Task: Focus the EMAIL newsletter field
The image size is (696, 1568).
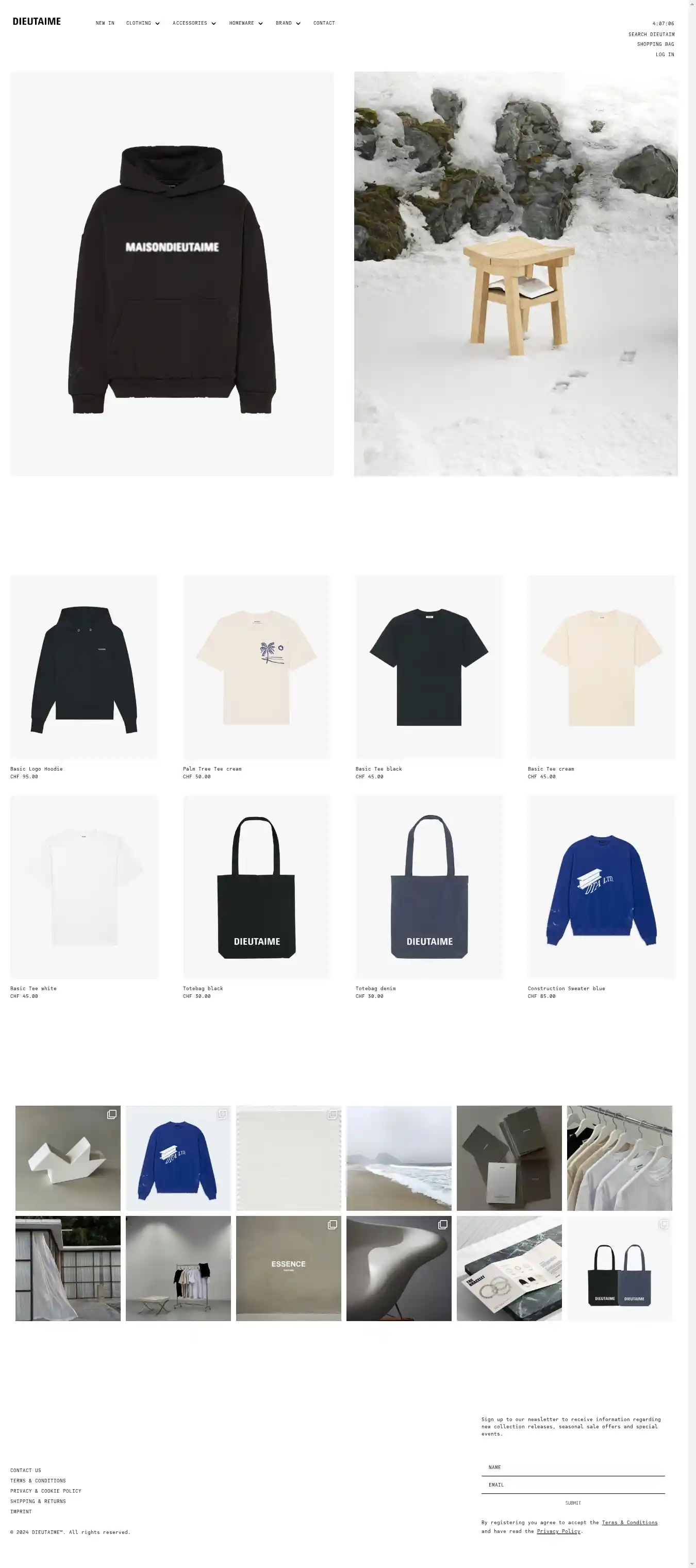Action: 572,1485
